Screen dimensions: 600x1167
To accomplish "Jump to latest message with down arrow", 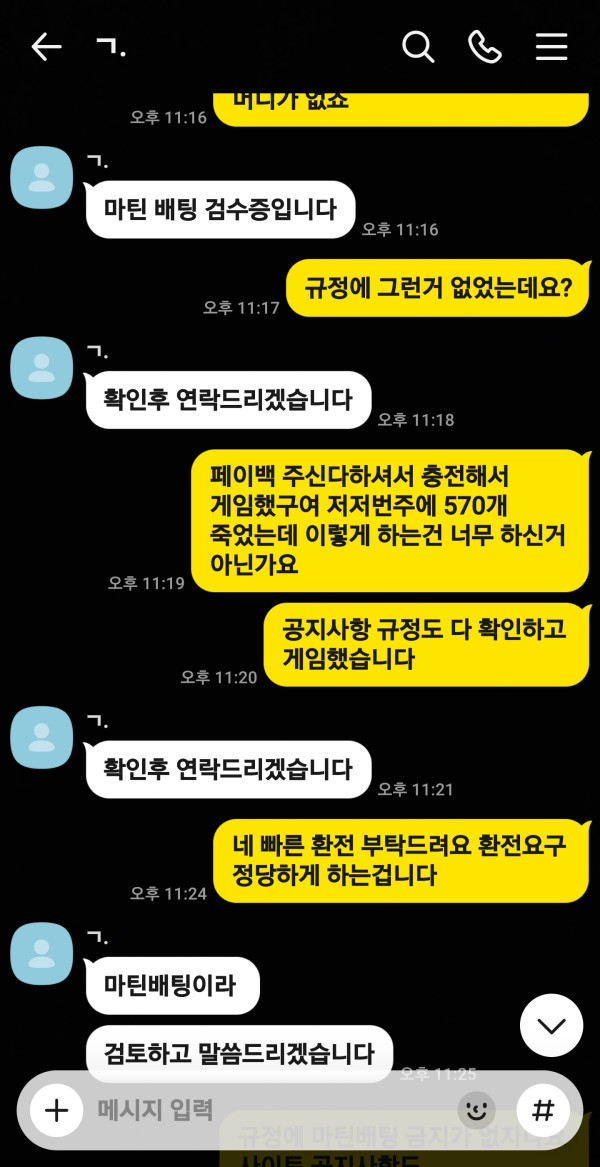I will (552, 1026).
